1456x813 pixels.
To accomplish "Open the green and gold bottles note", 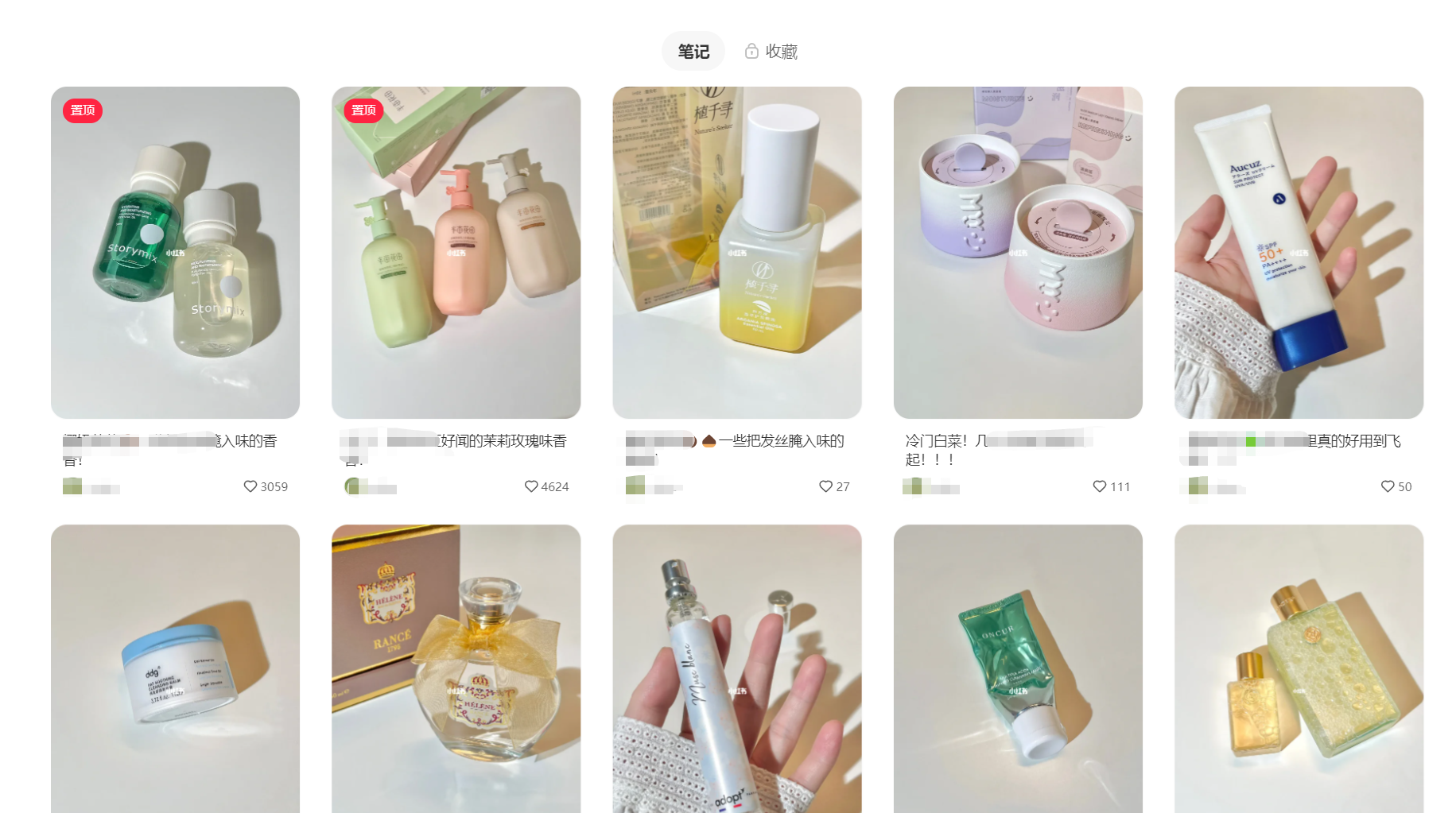I will (1298, 668).
